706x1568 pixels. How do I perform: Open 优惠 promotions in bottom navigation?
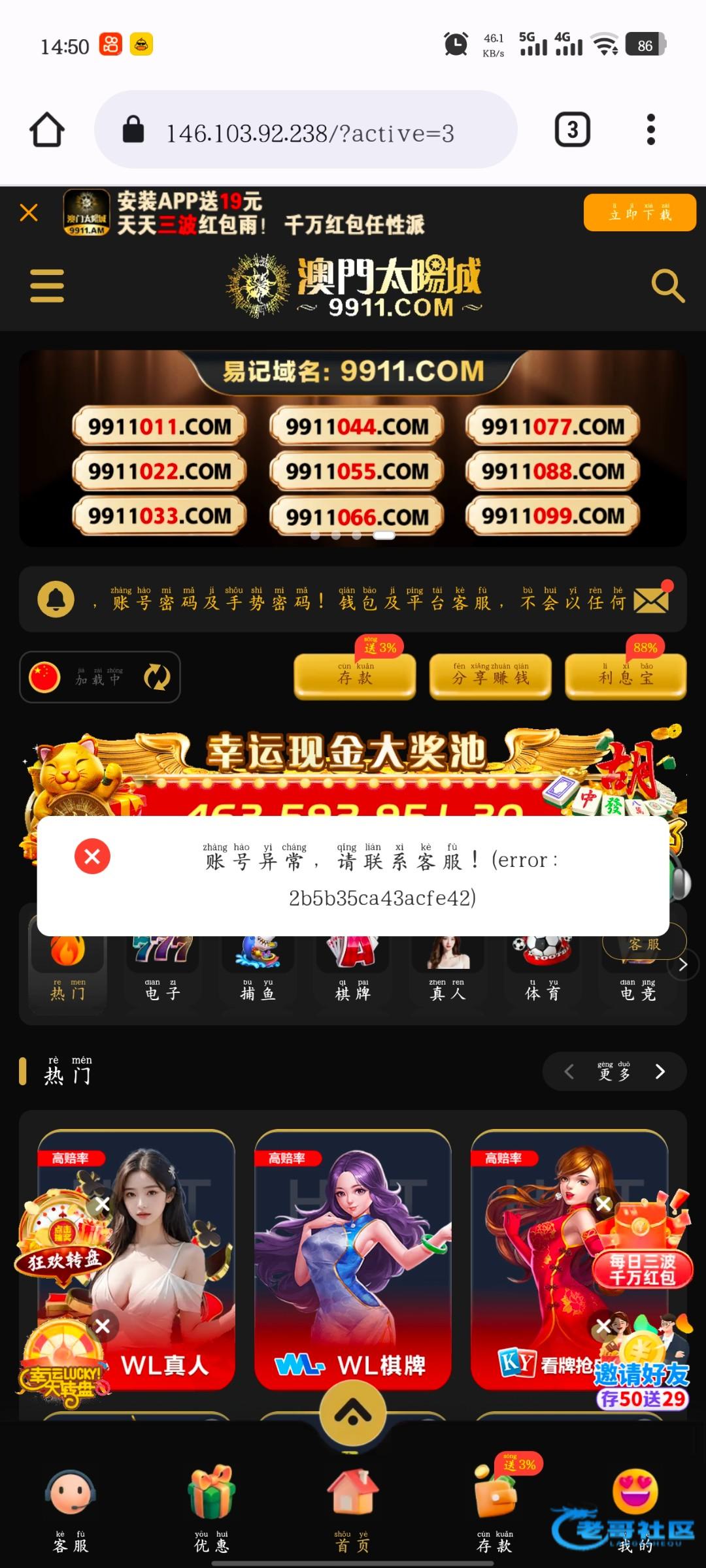[x=211, y=1509]
